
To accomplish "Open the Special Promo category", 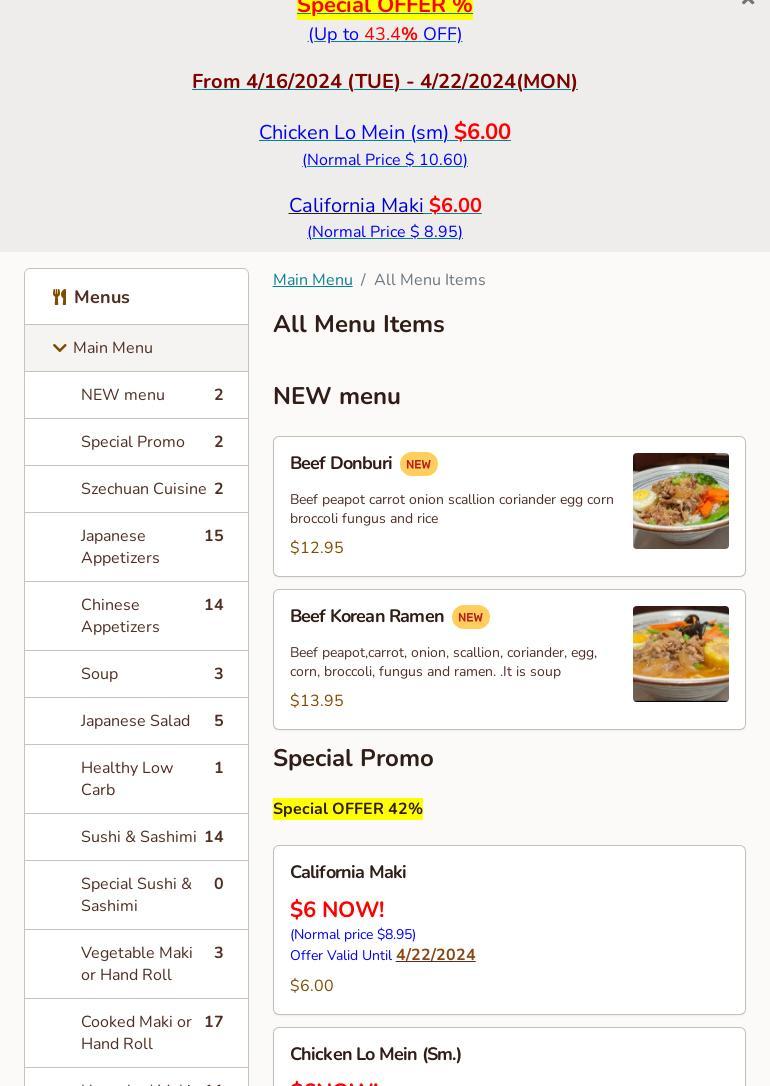I will pyautogui.click(x=133, y=442).
